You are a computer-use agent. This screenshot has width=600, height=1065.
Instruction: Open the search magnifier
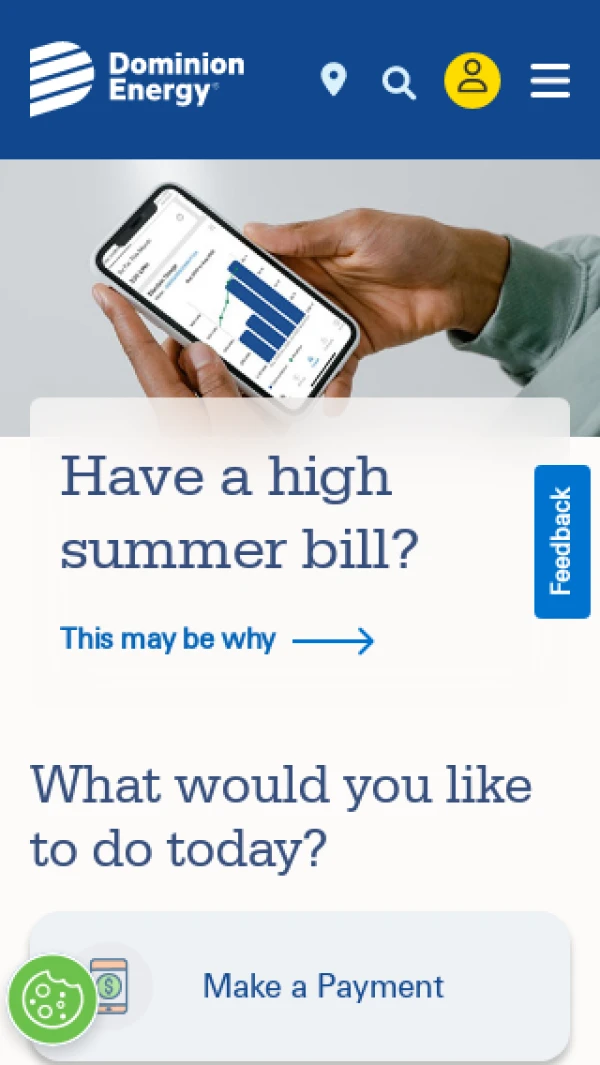pyautogui.click(x=399, y=82)
